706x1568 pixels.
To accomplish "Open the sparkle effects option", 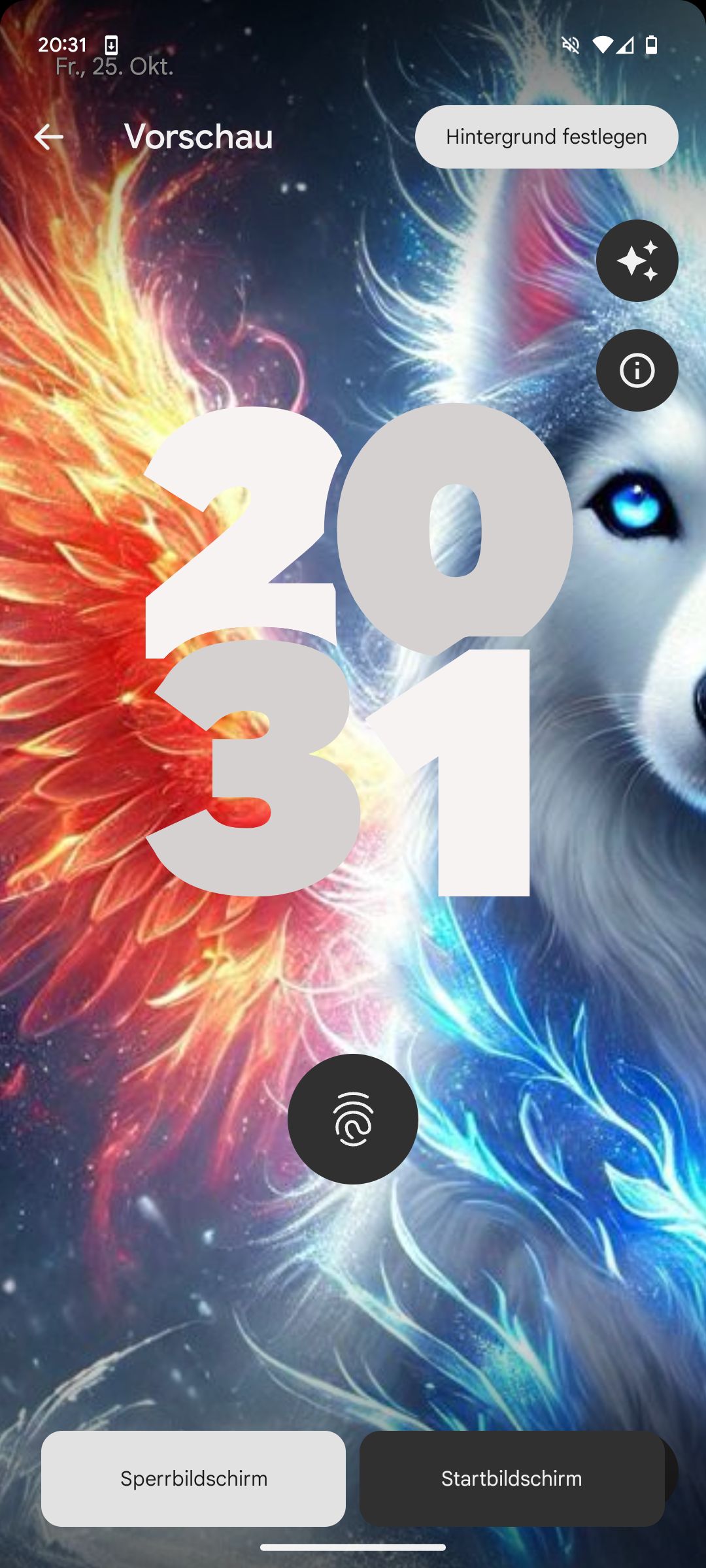I will pyautogui.click(x=637, y=261).
